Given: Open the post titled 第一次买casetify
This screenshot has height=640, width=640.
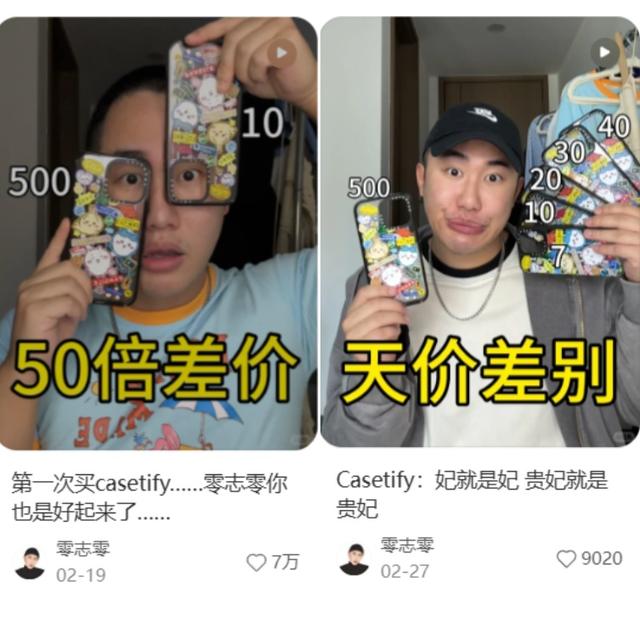Looking at the screenshot, I should (150, 497).
